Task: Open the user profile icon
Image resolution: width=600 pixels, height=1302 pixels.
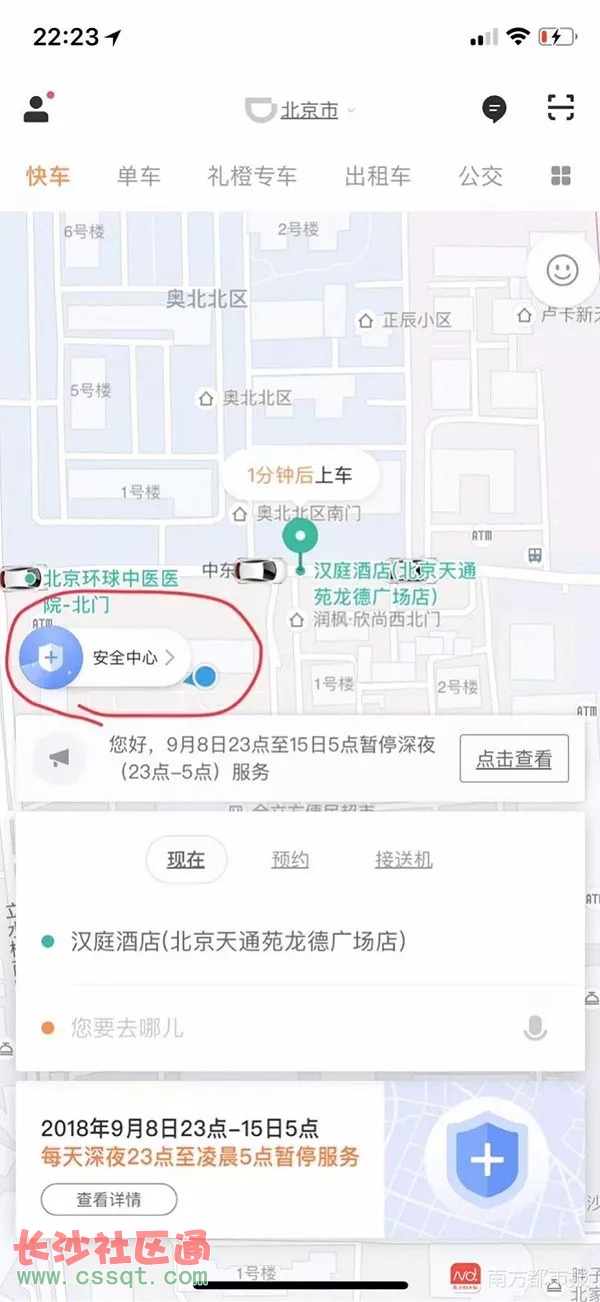Action: [x=38, y=107]
